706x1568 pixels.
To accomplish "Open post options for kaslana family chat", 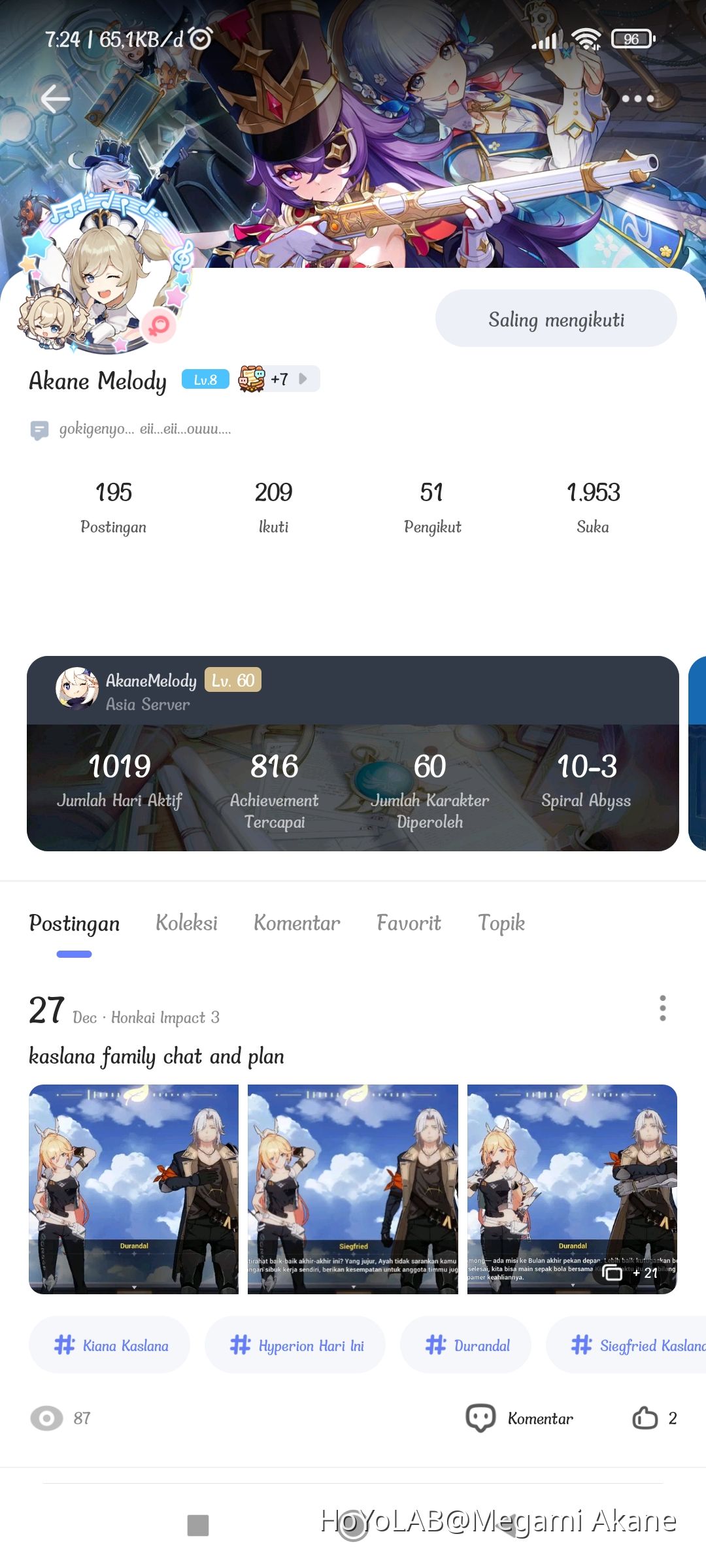I will click(x=662, y=1008).
